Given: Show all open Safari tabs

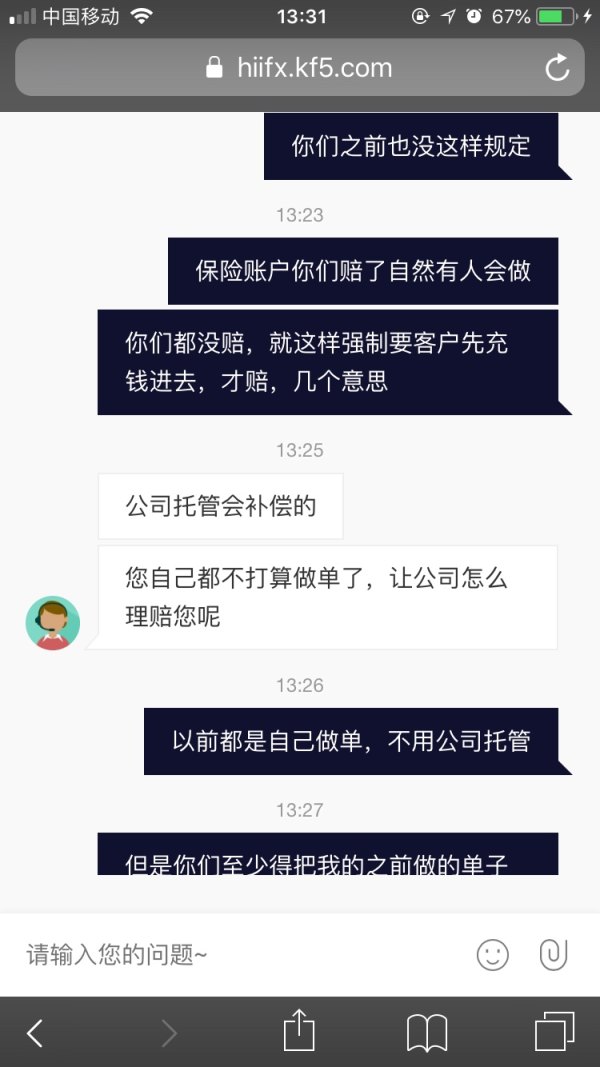Looking at the screenshot, I should [x=554, y=1031].
